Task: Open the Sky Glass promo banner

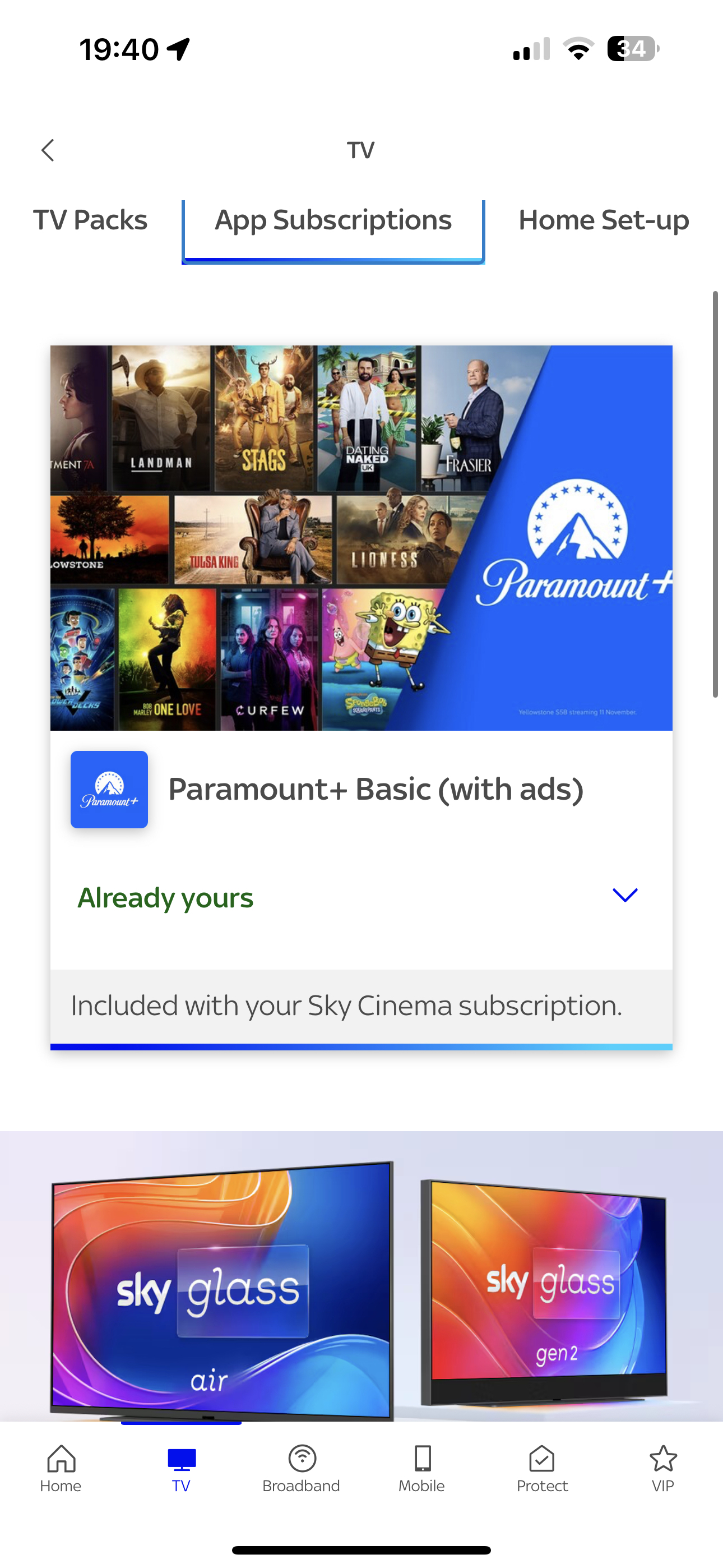Action: 361,1276
